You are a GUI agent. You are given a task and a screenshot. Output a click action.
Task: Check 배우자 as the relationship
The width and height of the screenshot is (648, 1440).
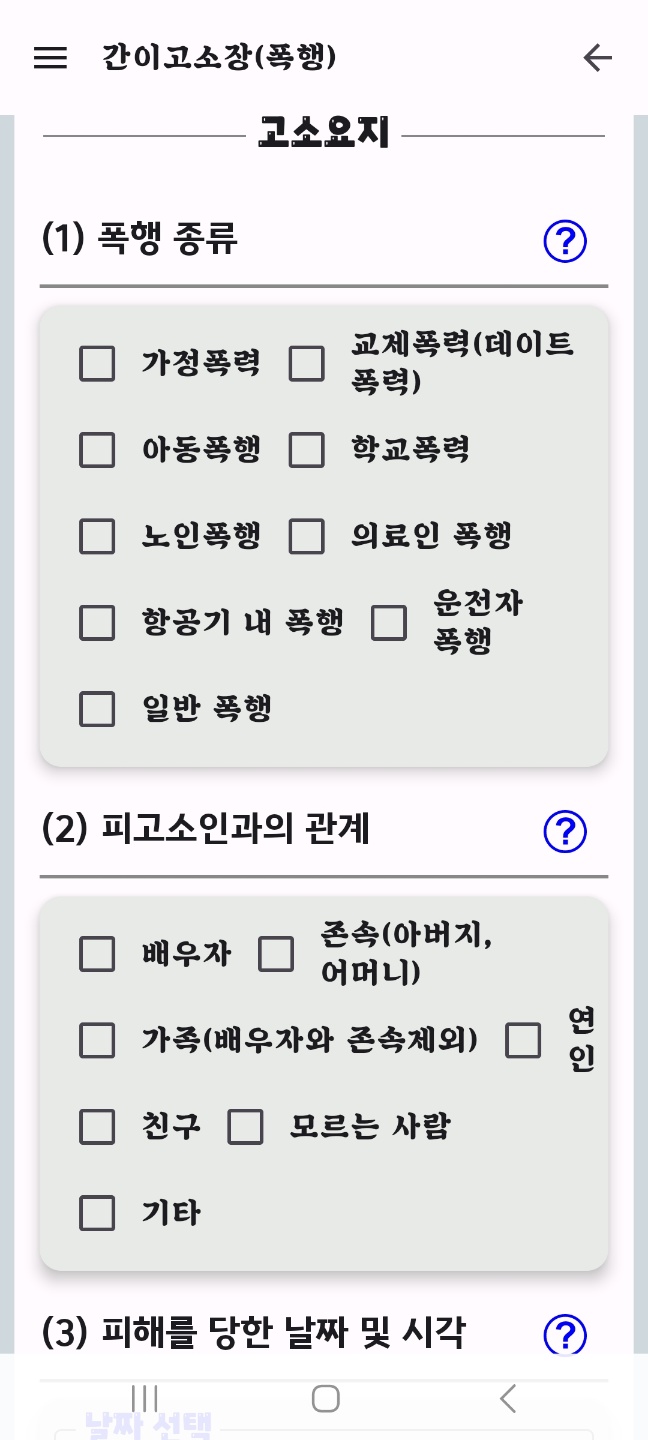coord(97,954)
